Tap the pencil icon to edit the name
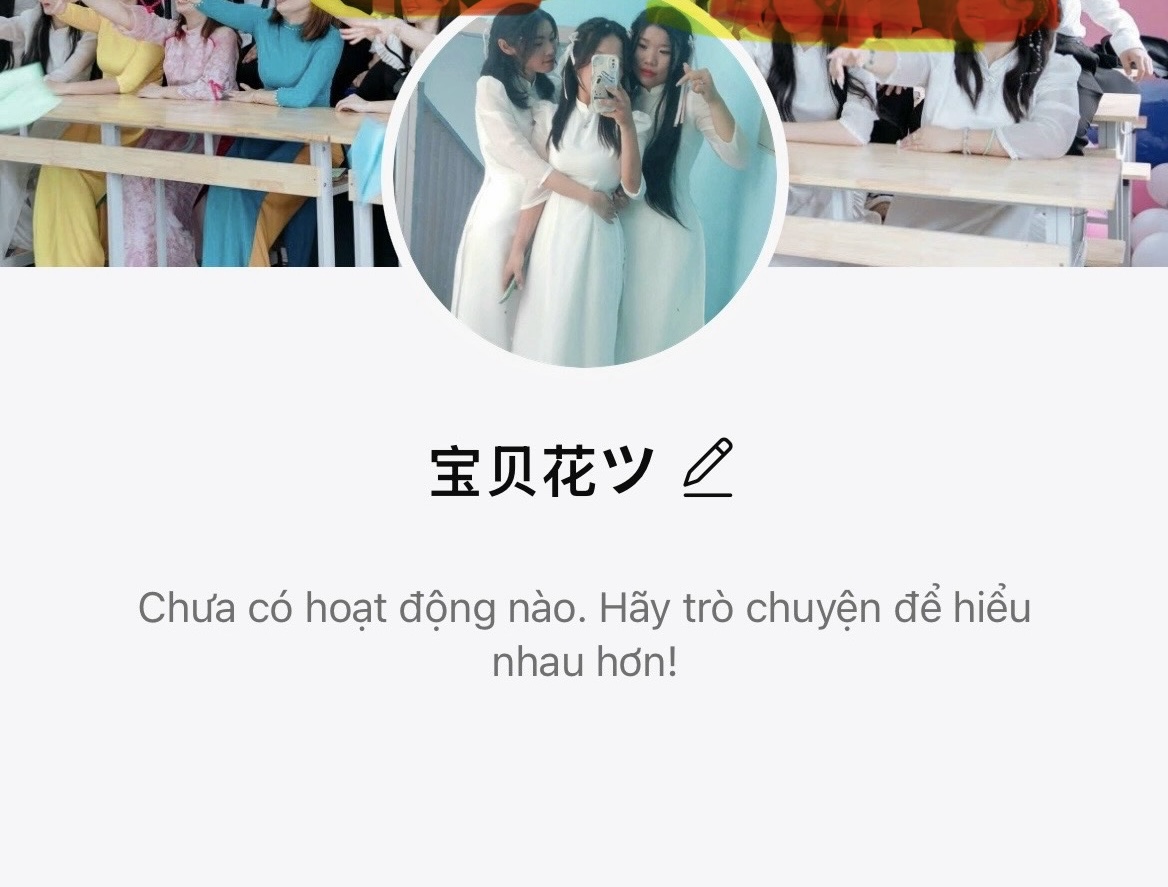This screenshot has width=1168, height=887. (708, 468)
